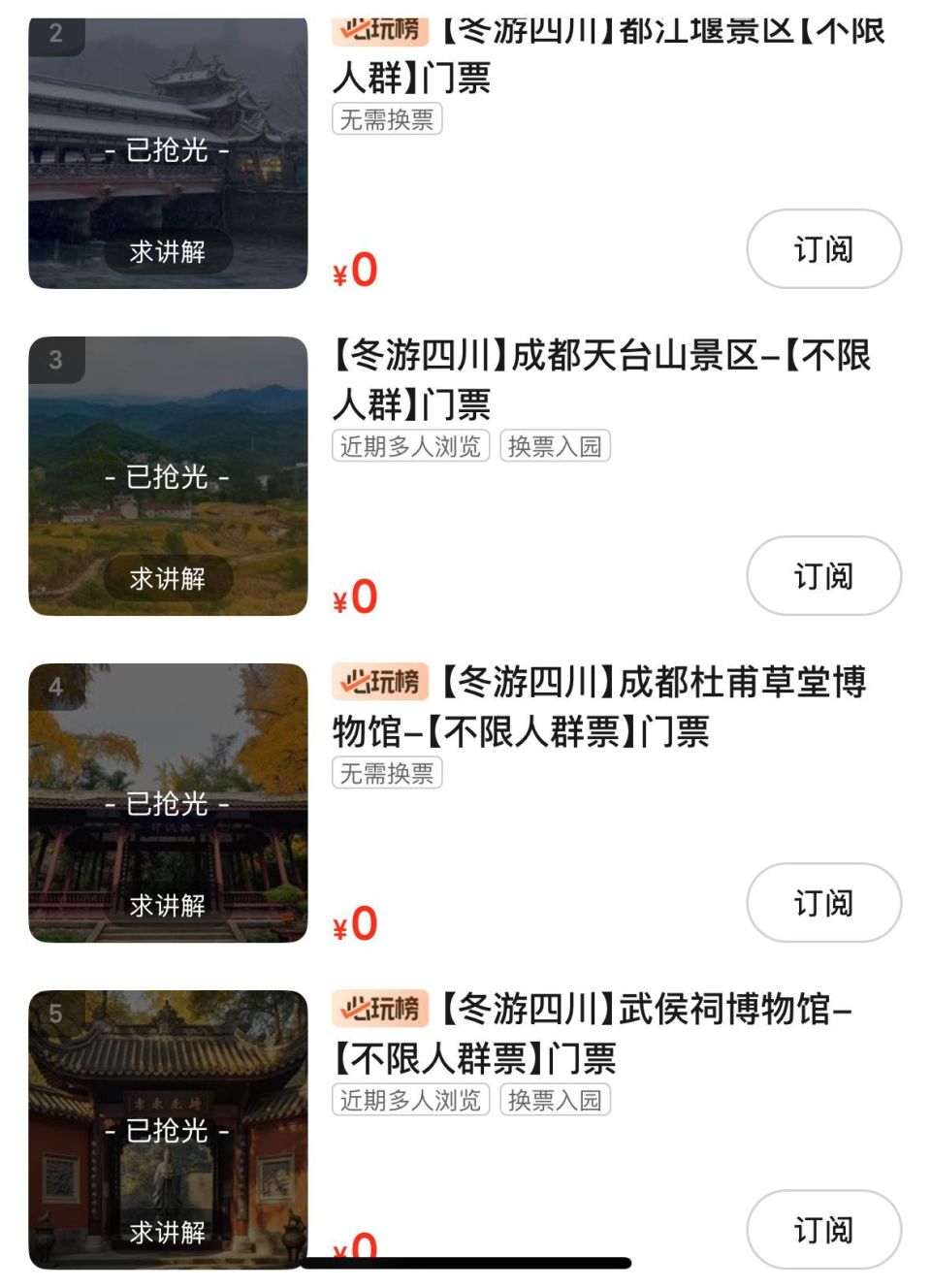Tap the 必玩榜 icon beside 成都杜甫草堂博物馆
This screenshot has height=1288, width=931.
coord(382,683)
